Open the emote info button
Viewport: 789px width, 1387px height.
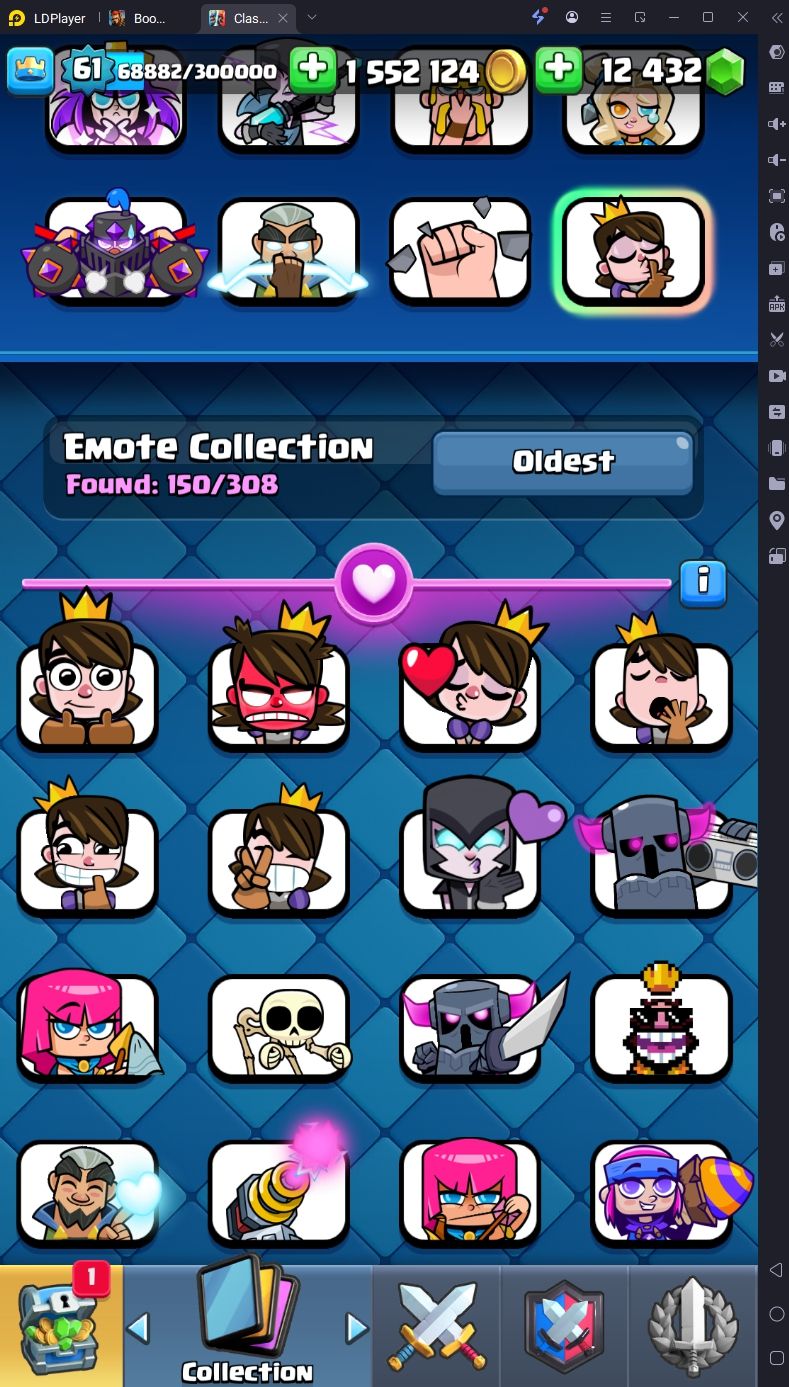coord(702,582)
